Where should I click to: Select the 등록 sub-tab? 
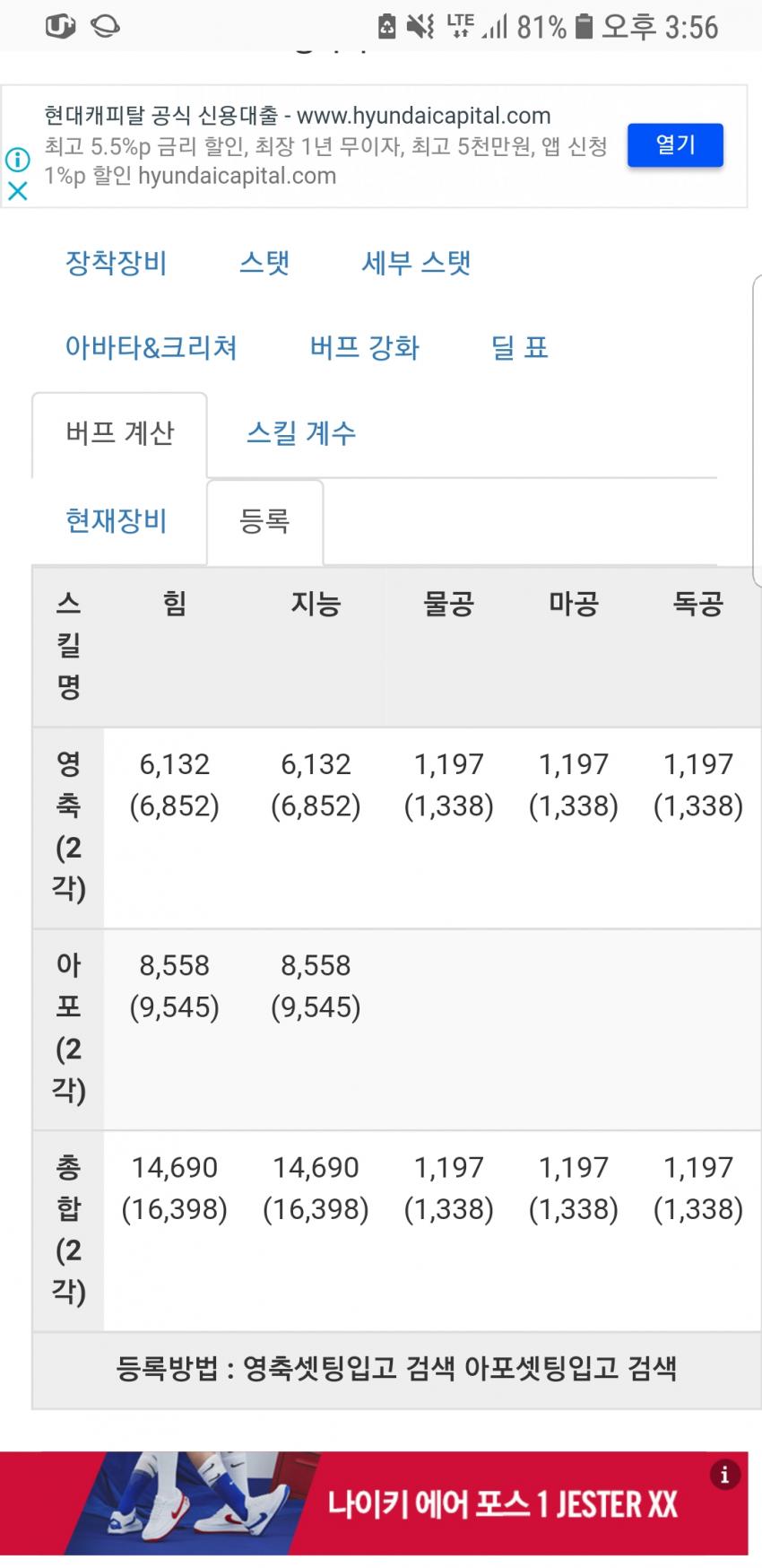[265, 522]
